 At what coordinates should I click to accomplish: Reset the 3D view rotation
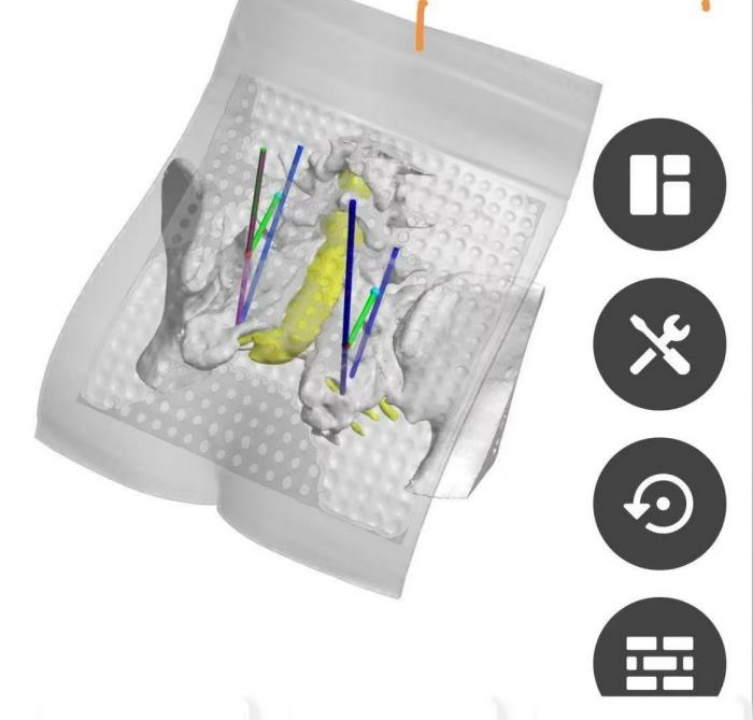click(659, 503)
